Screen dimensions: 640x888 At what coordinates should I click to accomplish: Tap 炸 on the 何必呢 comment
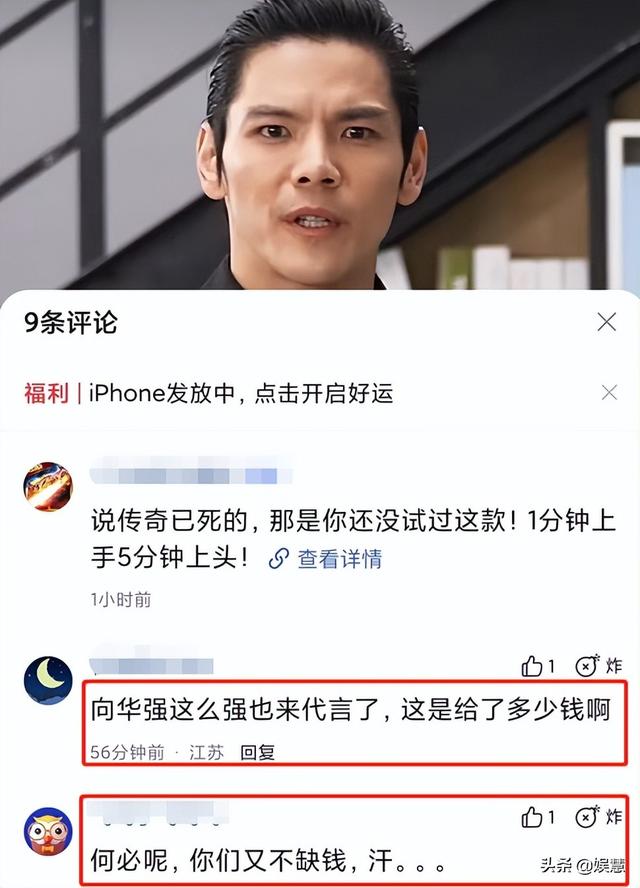click(598, 817)
